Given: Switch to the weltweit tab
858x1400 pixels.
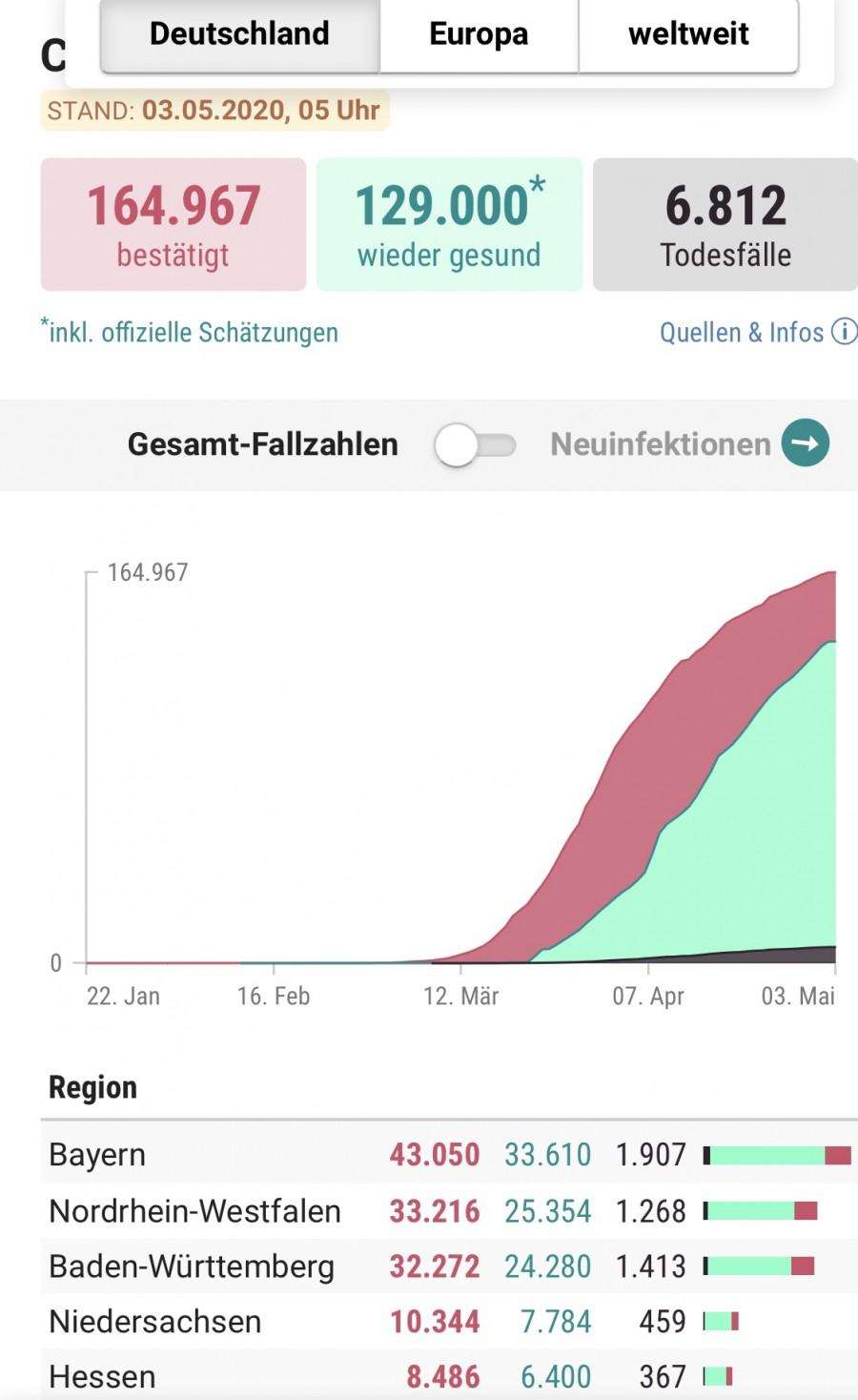Looking at the screenshot, I should coord(688,35).
